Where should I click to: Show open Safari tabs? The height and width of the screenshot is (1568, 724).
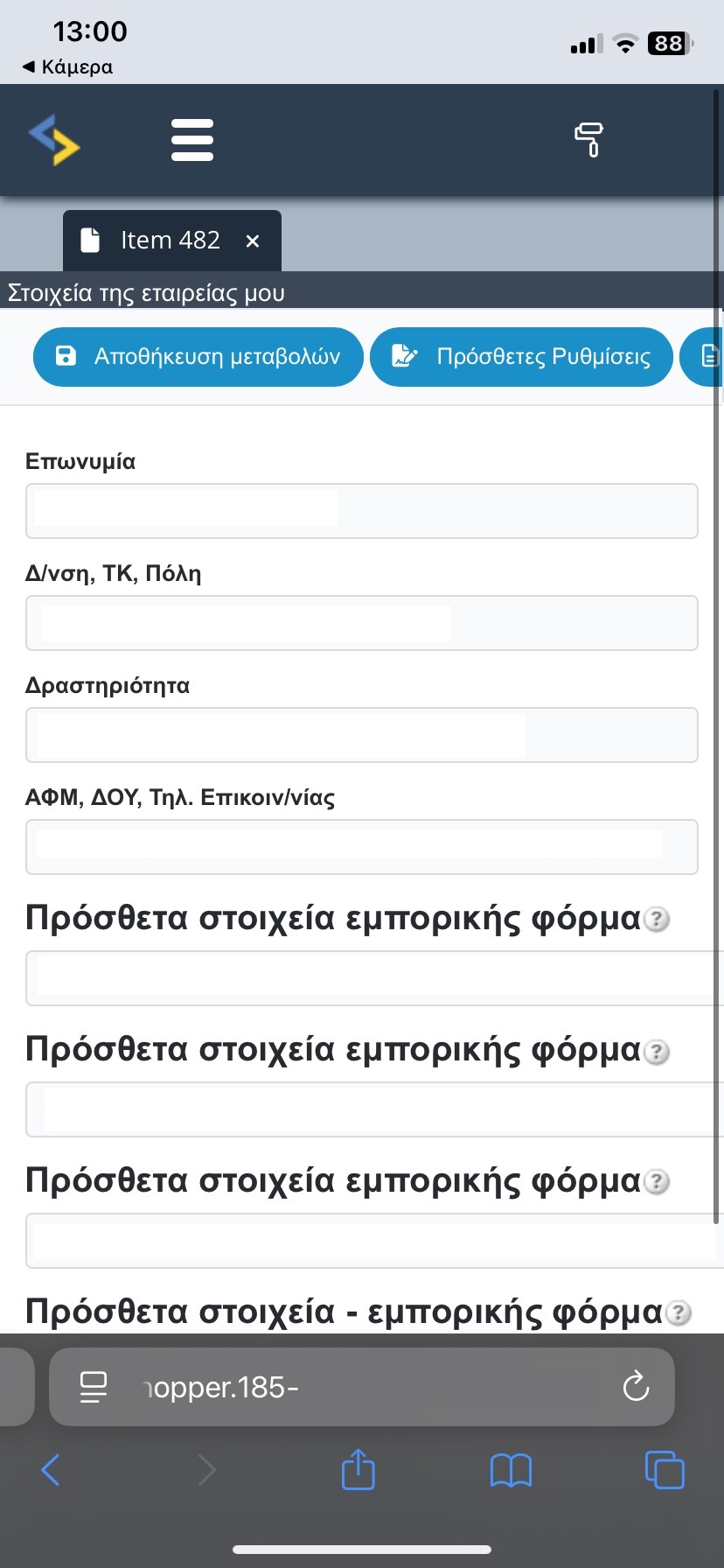665,1469
